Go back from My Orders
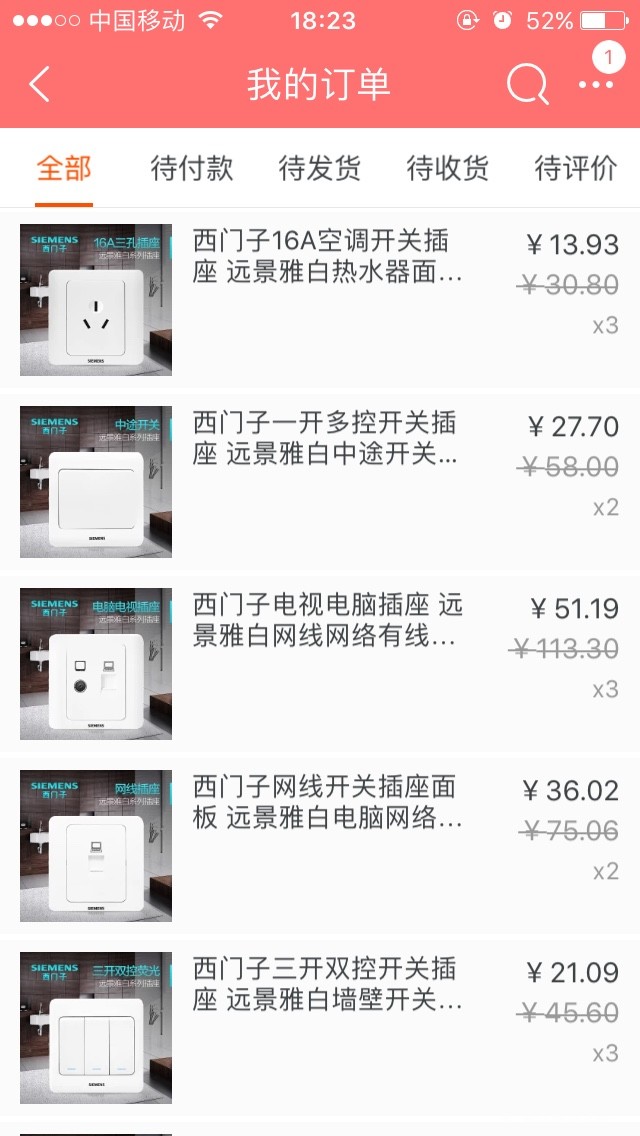Viewport: 640px width, 1136px height. 39,84
